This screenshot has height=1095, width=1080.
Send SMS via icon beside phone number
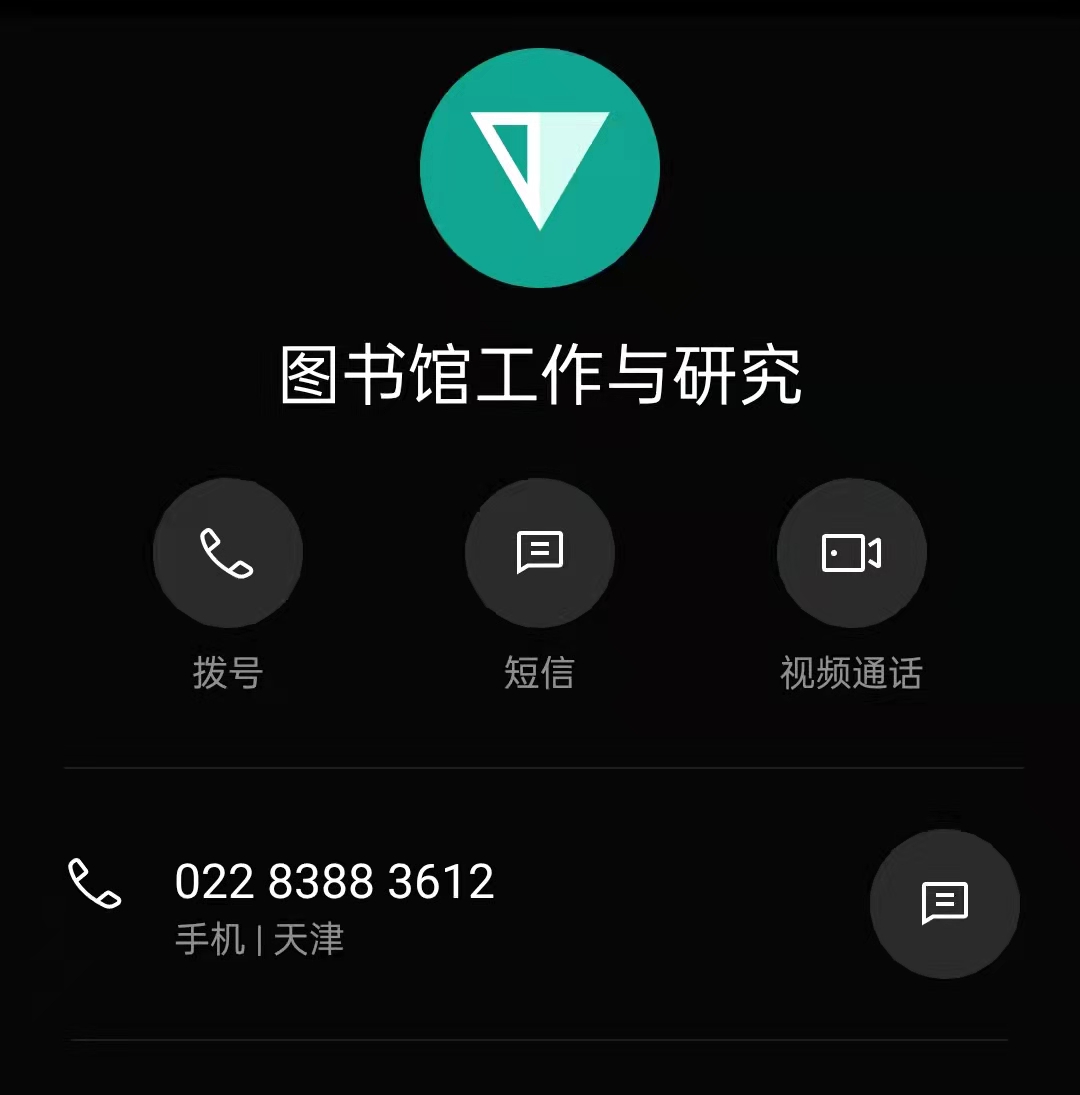[x=944, y=904]
